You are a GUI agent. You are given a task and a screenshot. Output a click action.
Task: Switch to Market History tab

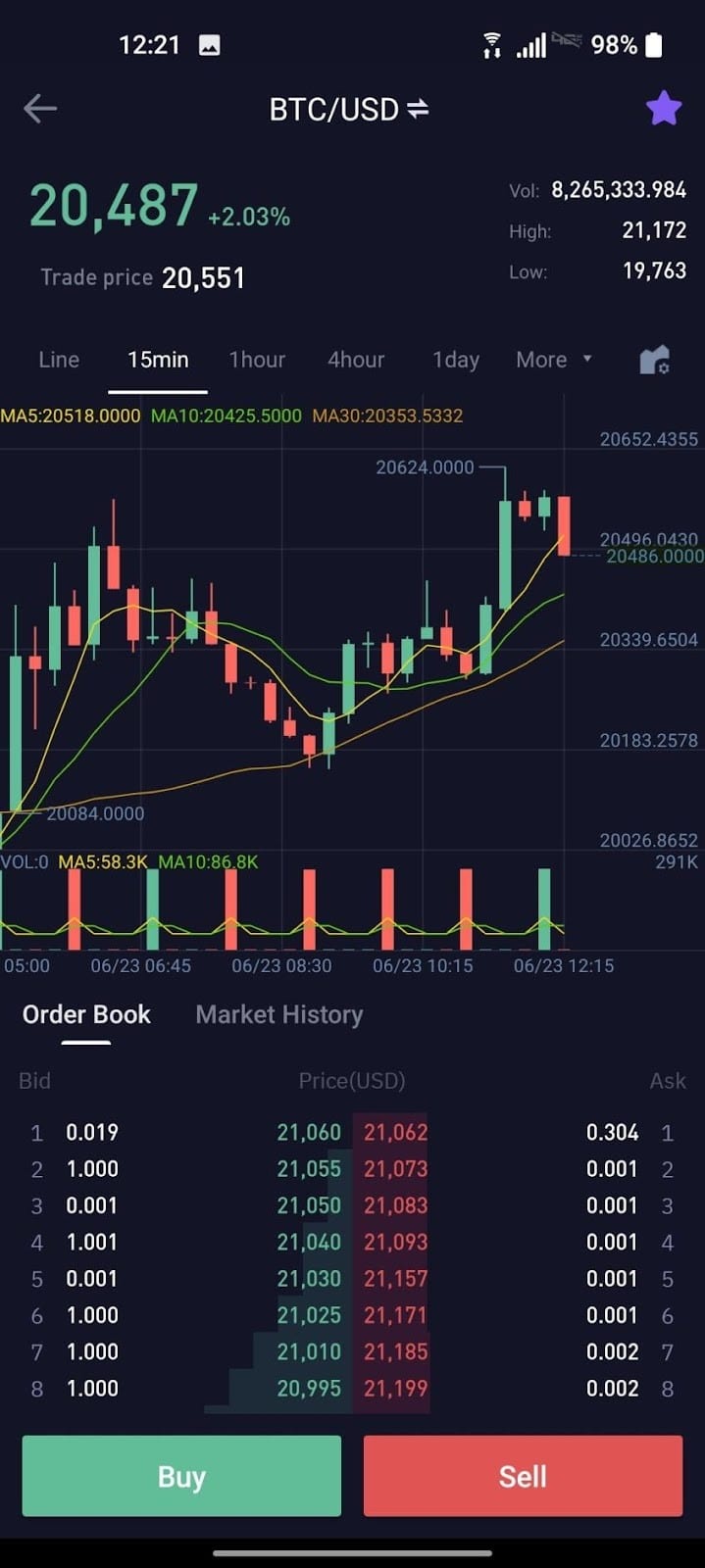click(279, 1014)
